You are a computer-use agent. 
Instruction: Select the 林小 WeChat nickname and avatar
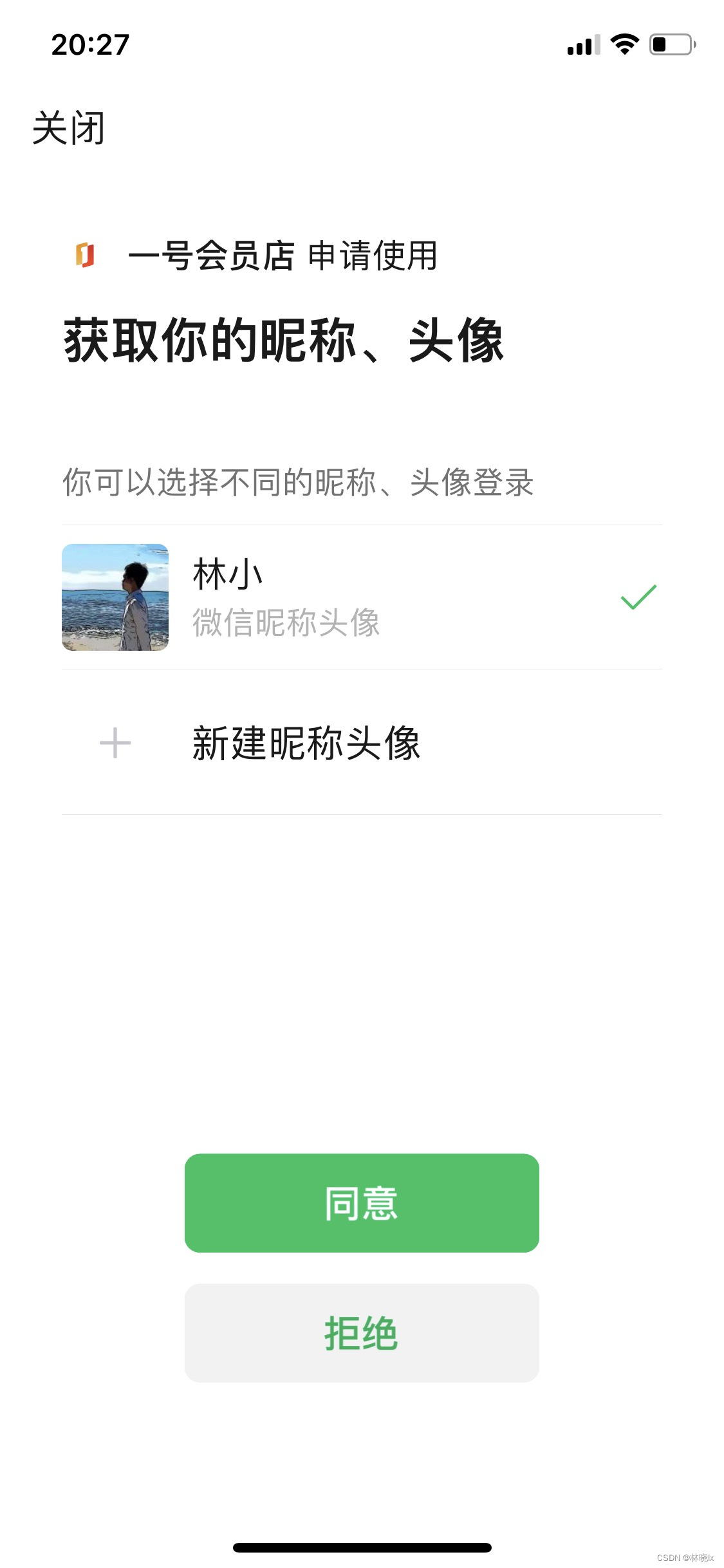click(x=360, y=597)
